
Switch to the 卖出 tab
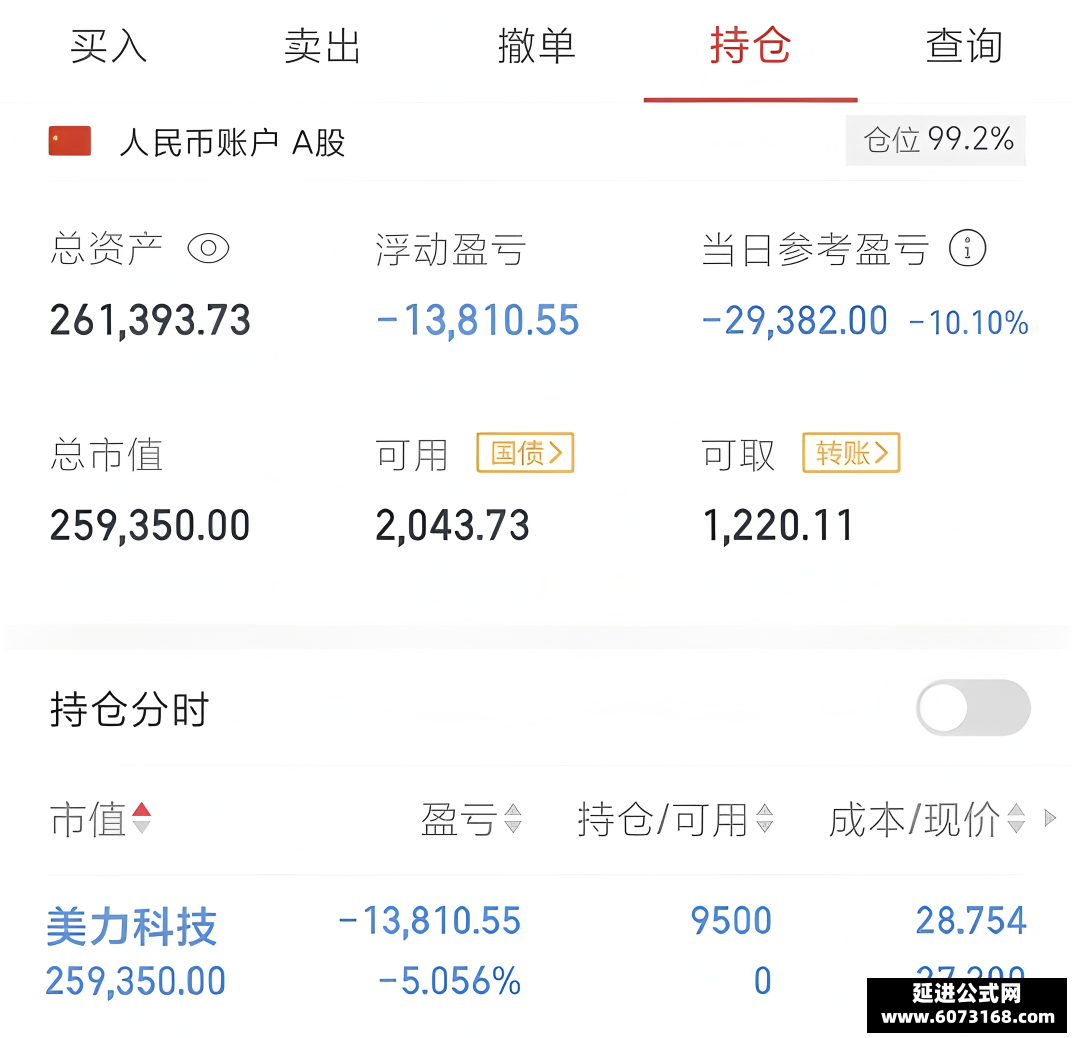[x=322, y=46]
